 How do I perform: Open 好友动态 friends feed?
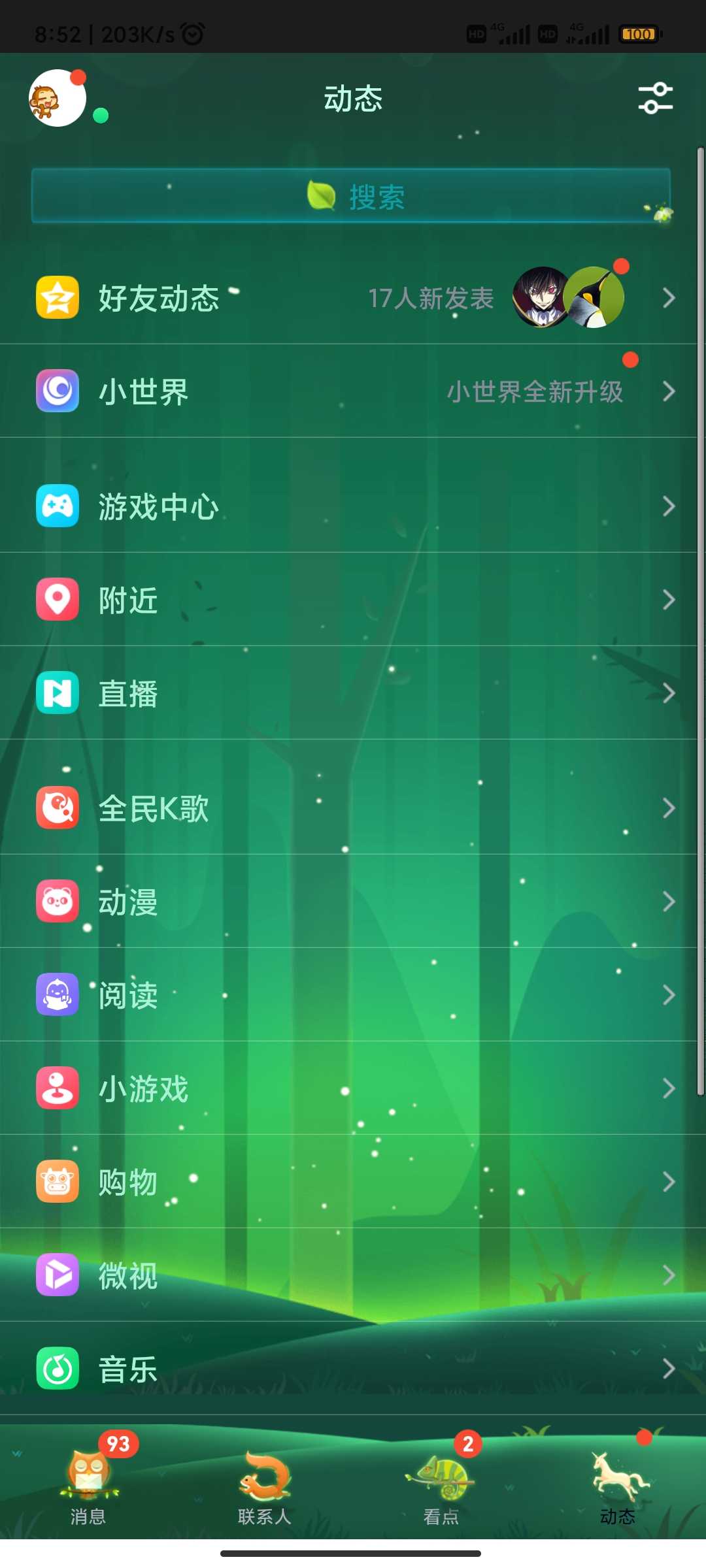click(353, 298)
